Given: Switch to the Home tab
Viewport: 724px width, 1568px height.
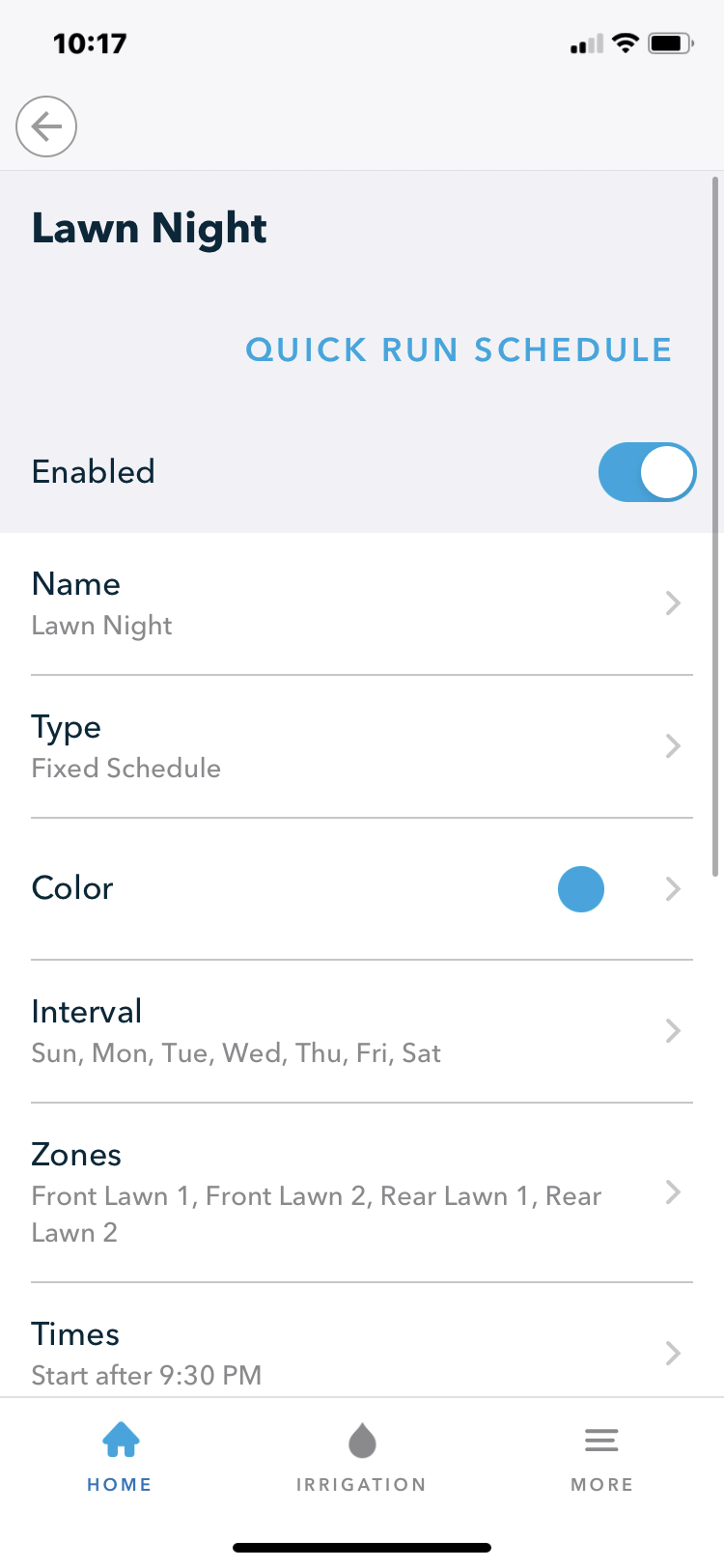Looking at the screenshot, I should pyautogui.click(x=120, y=1458).
